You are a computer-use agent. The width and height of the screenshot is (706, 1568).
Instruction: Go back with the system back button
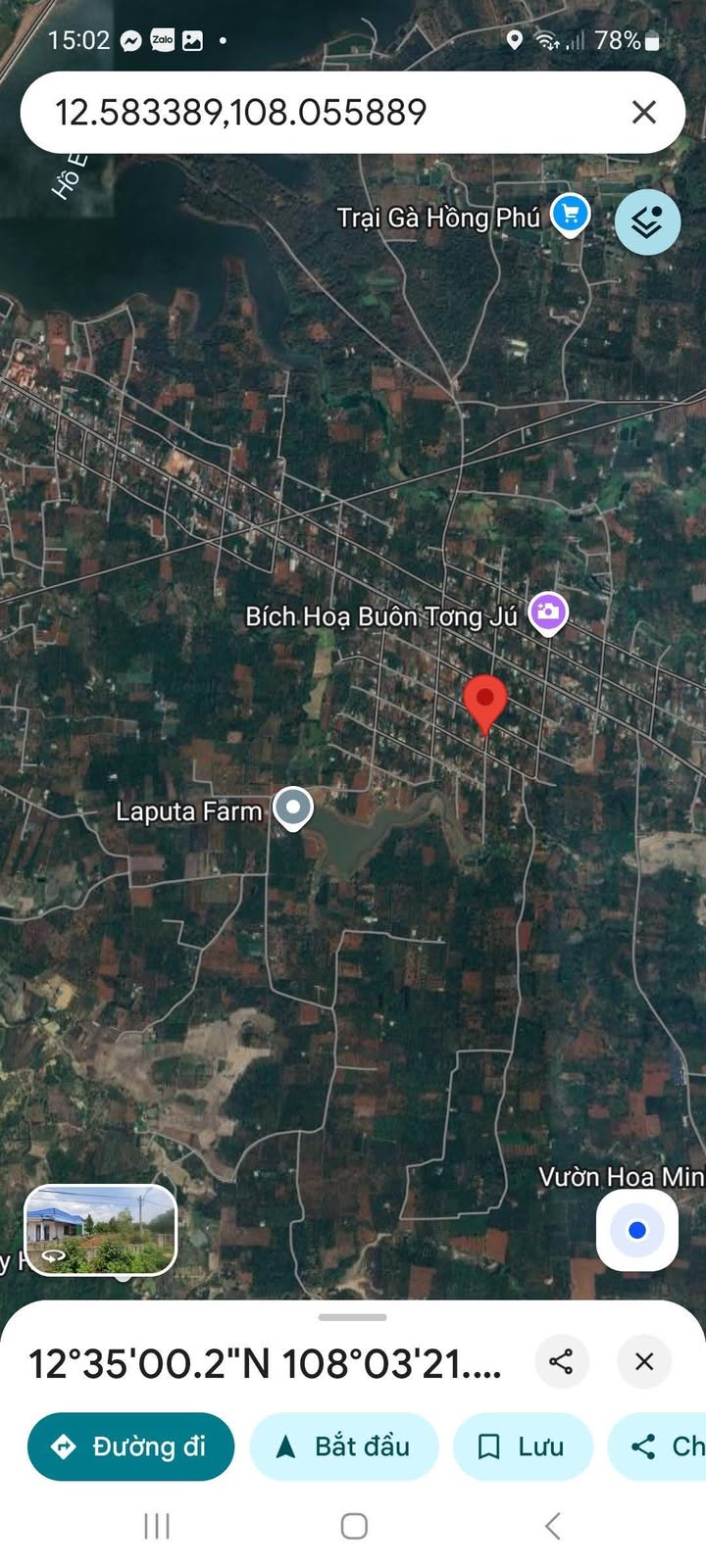click(x=552, y=1526)
